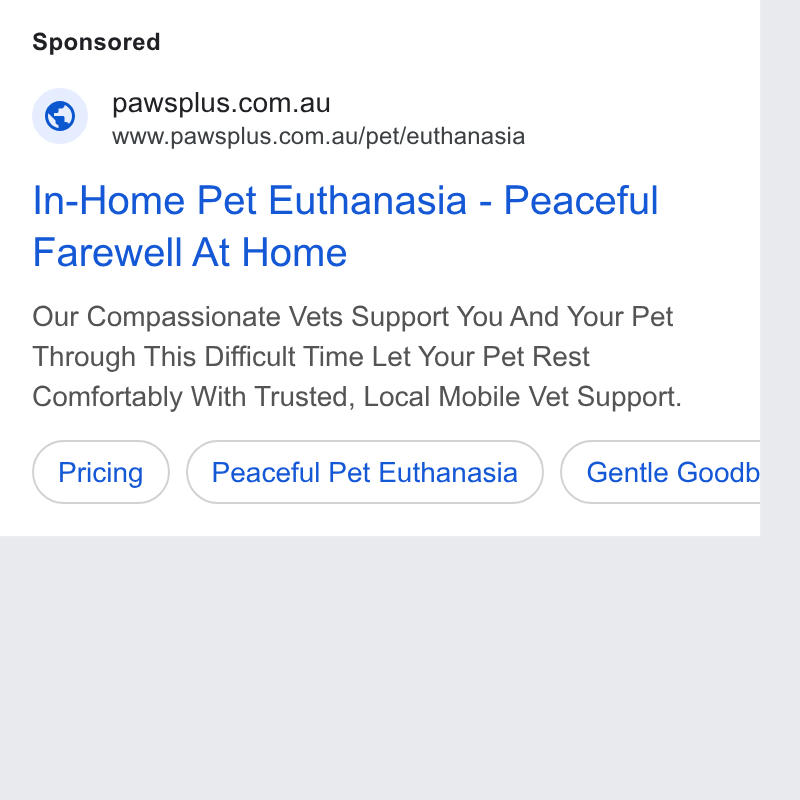The image size is (800, 800).
Task: Open the Gentle Goodbye chip
Action: coord(661,472)
